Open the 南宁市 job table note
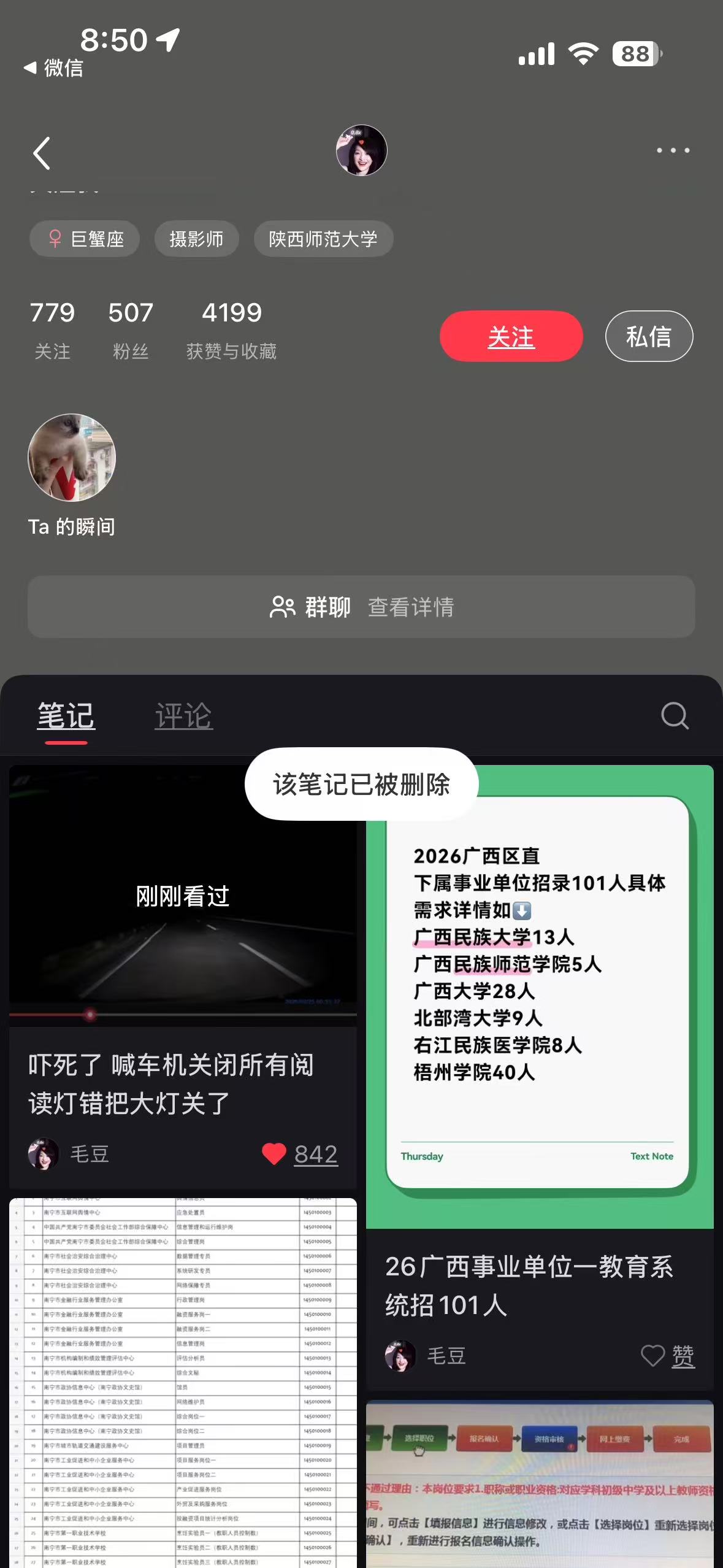This screenshot has width=723, height=1568. [183, 1380]
